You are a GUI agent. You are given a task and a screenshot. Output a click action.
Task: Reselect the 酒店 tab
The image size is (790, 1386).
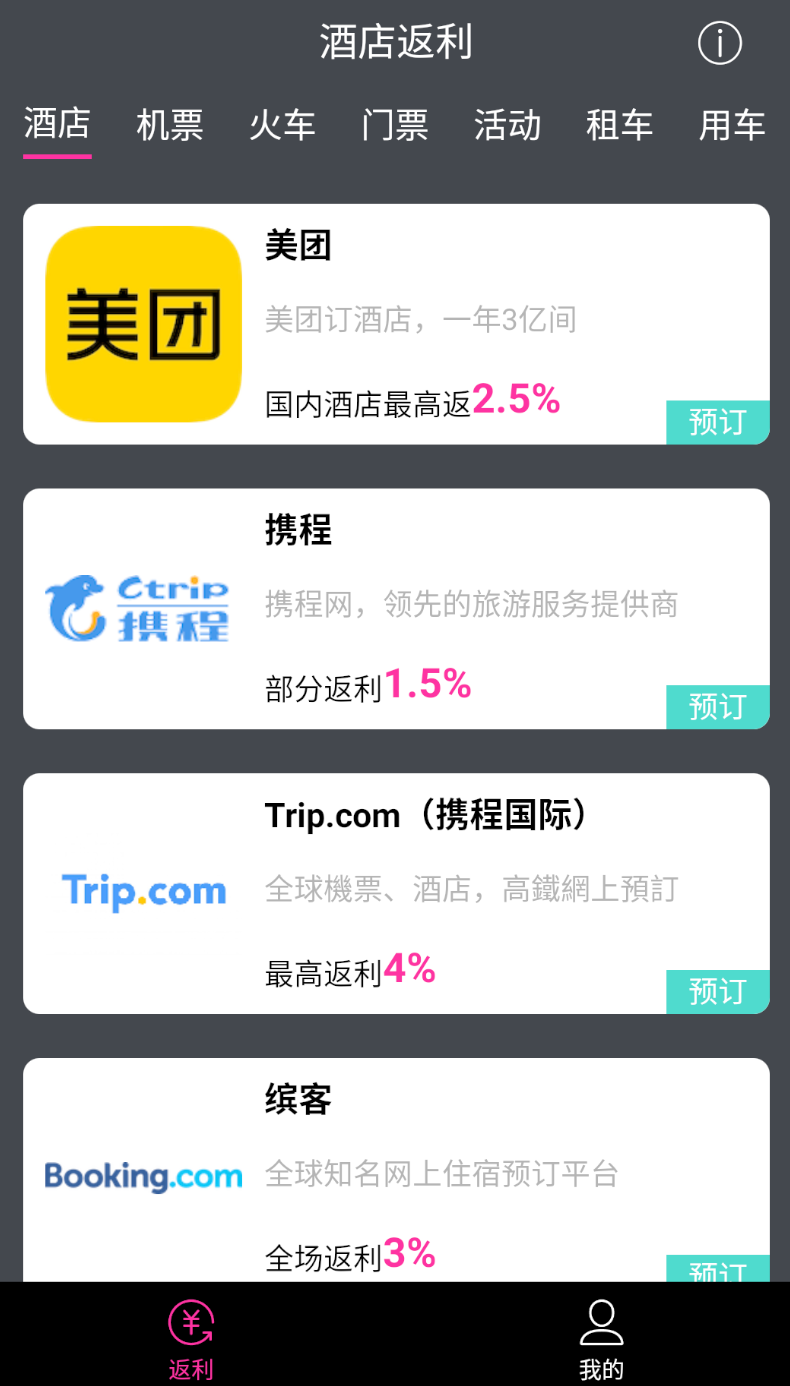pyautogui.click(x=57, y=124)
